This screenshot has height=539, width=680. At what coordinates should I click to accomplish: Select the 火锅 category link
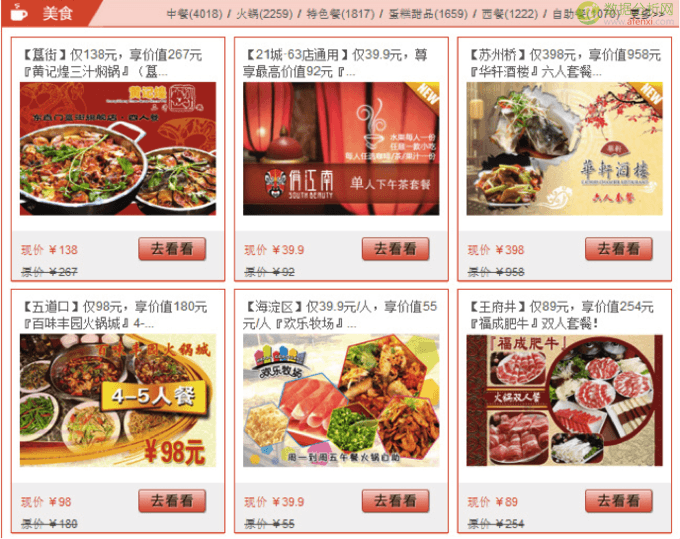pyautogui.click(x=264, y=14)
